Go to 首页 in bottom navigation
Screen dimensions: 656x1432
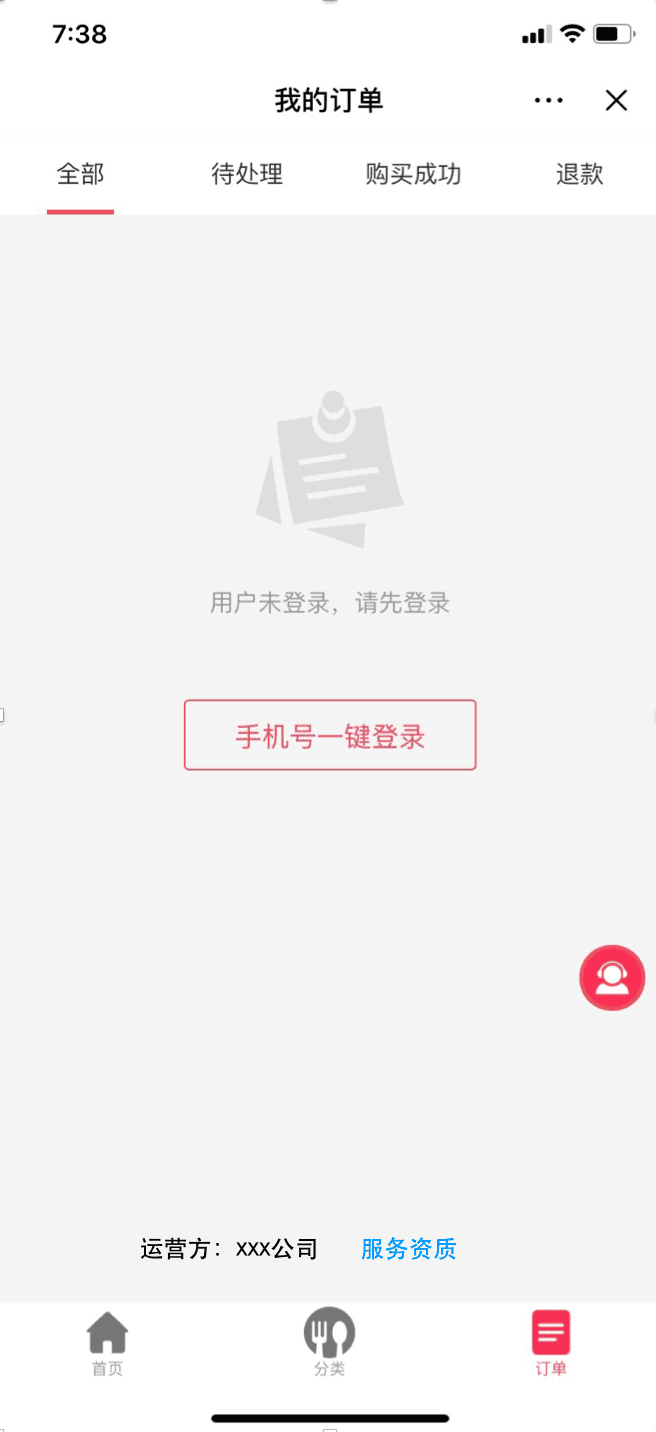108,1343
